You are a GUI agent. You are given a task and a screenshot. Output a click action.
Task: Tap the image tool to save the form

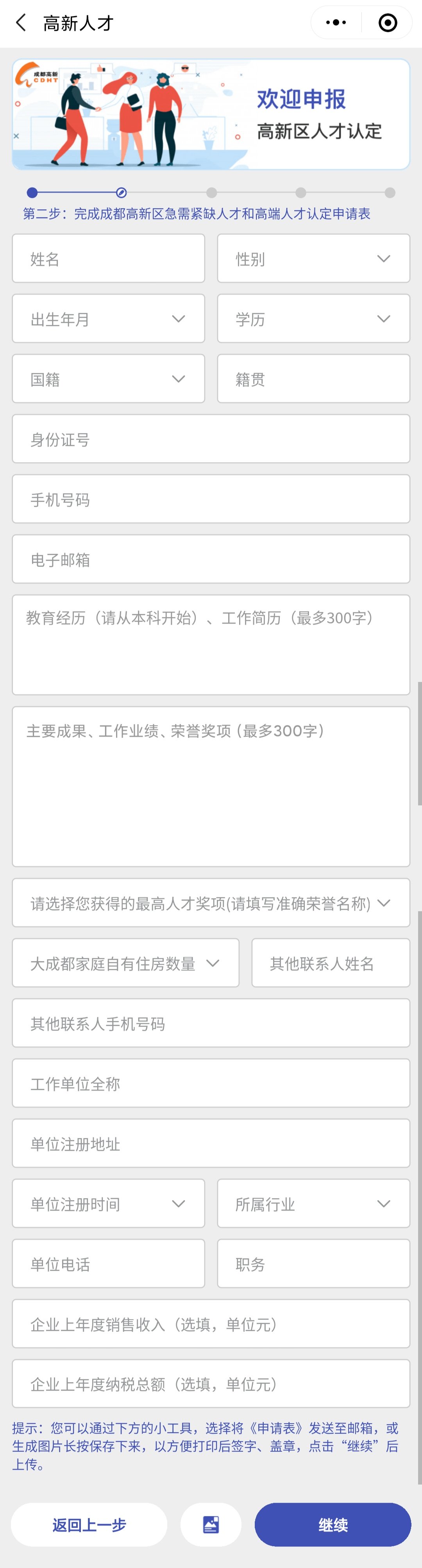[211, 1525]
